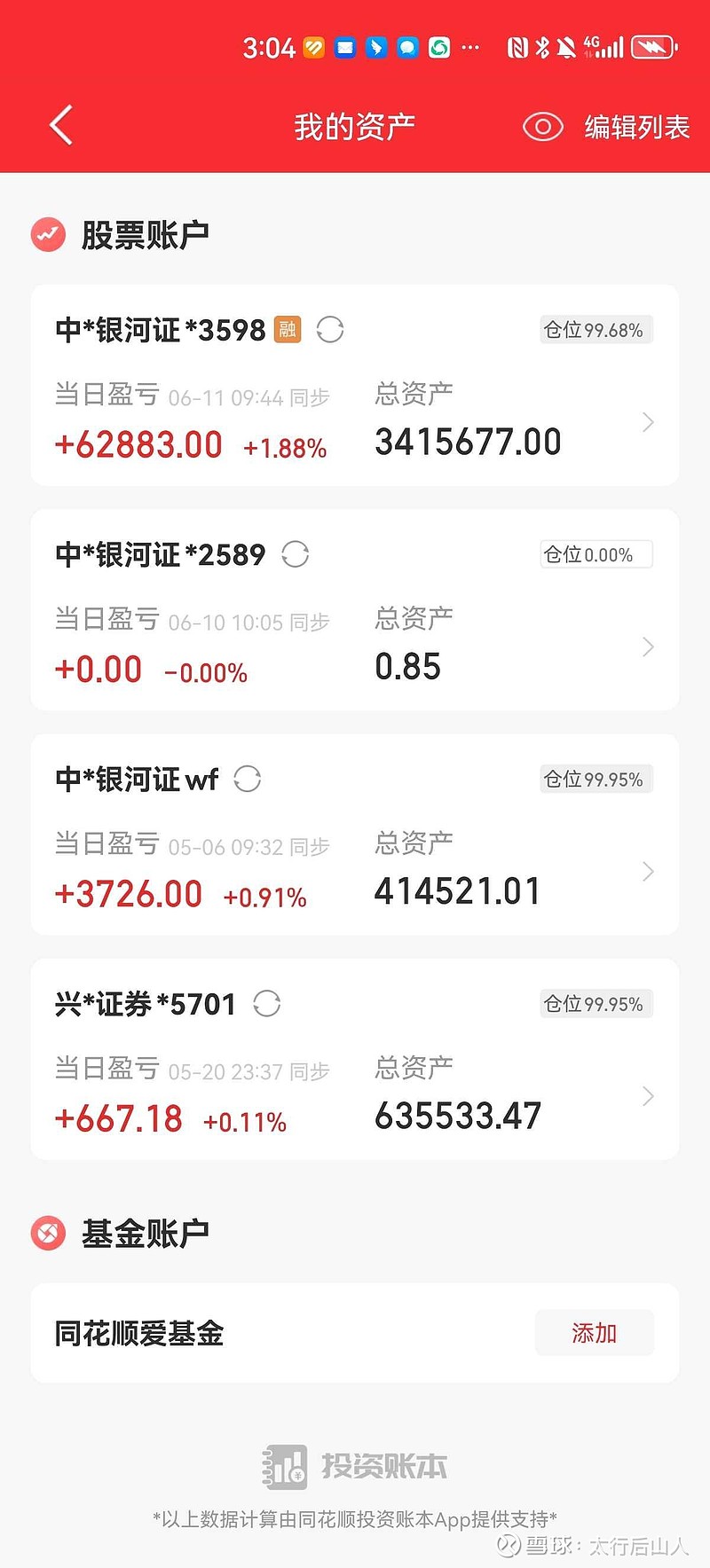Open 编辑列表 to edit the account list
710x1568 pixels.
636,127
